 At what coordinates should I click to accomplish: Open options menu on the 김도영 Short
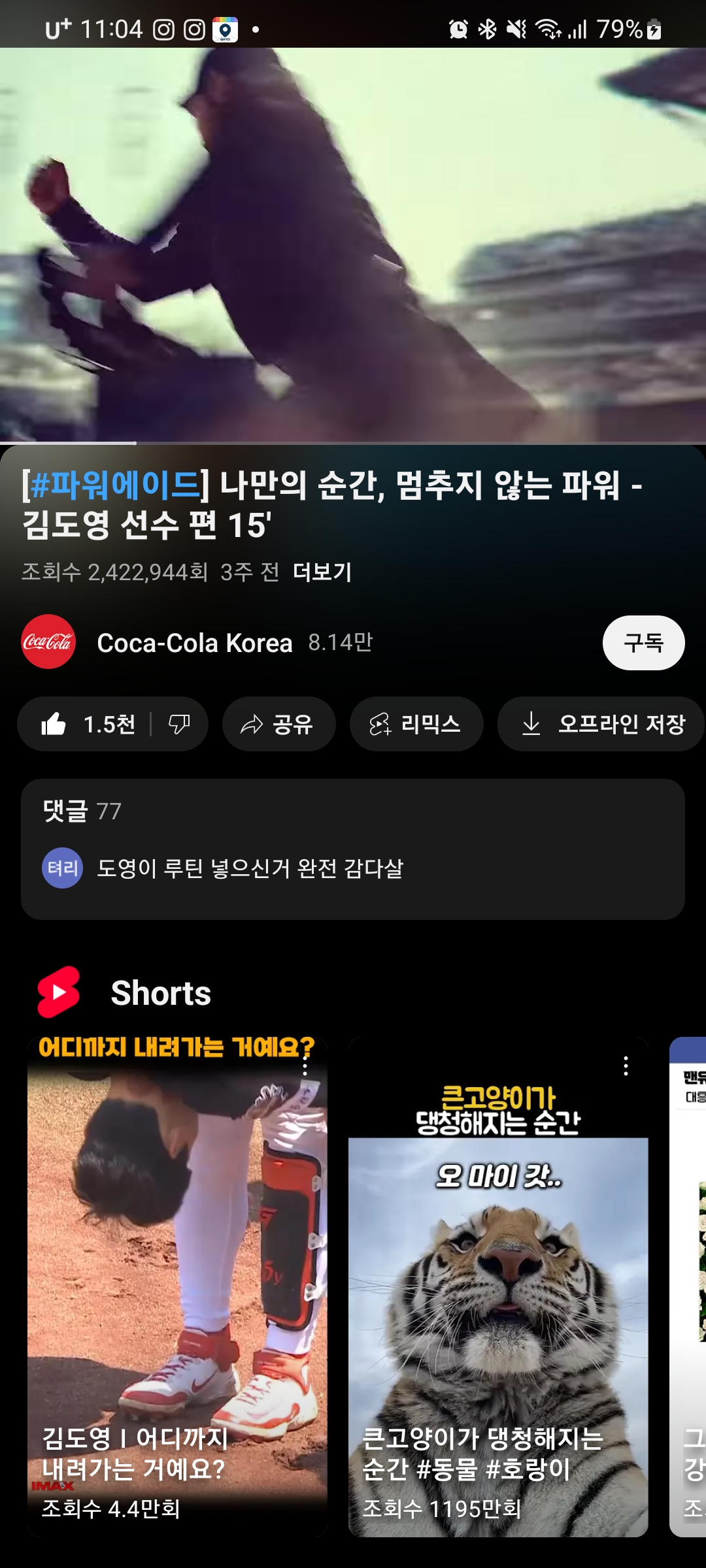[x=305, y=1066]
